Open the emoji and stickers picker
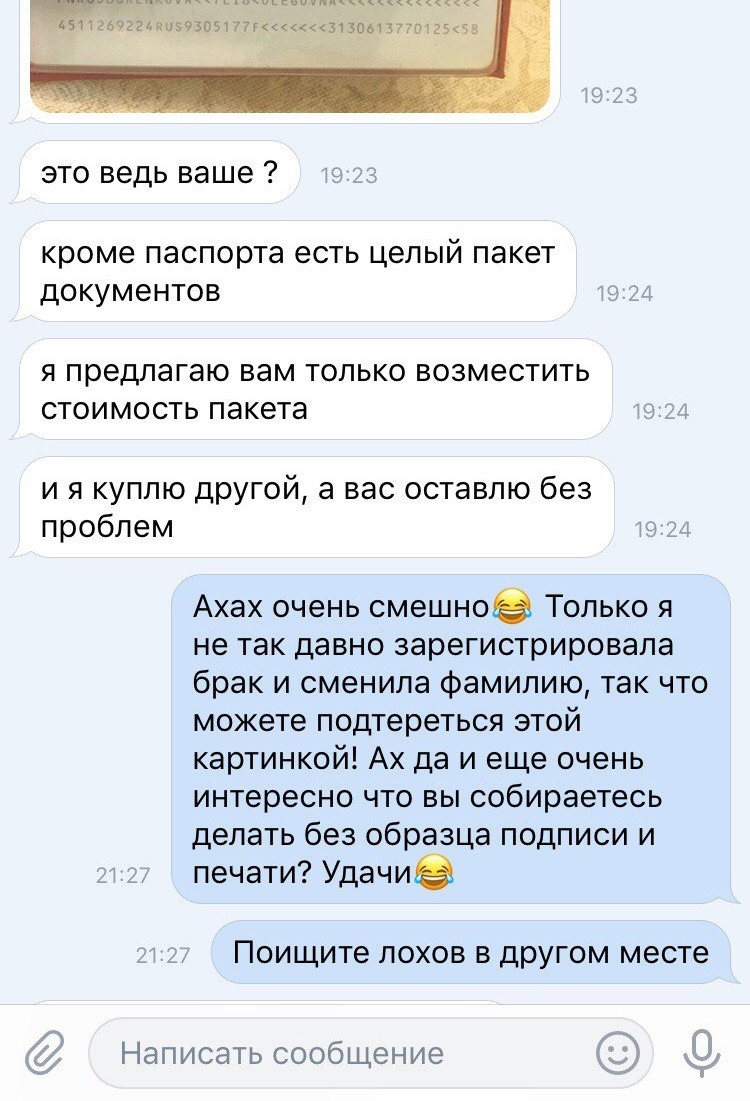 click(617, 1053)
